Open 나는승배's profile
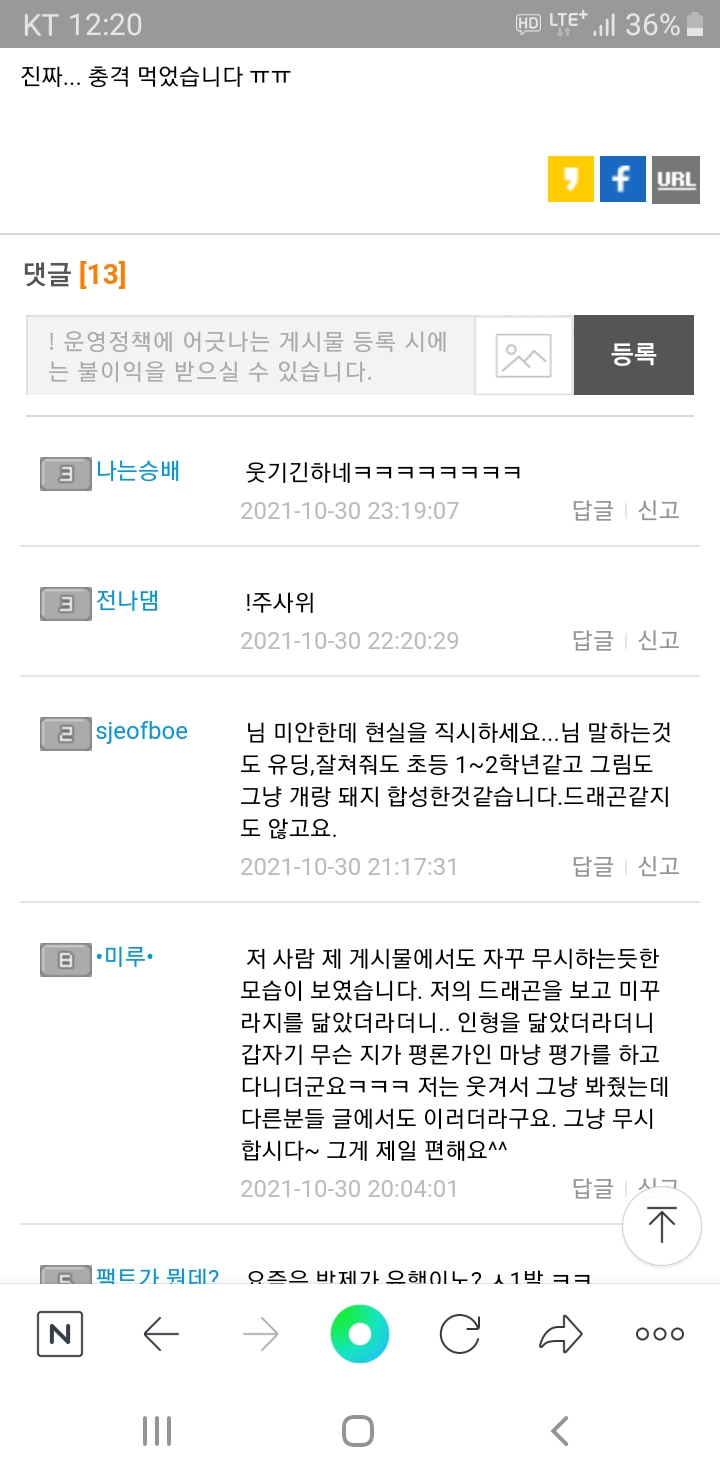Image resolution: width=720 pixels, height=1480 pixels. tap(138, 471)
